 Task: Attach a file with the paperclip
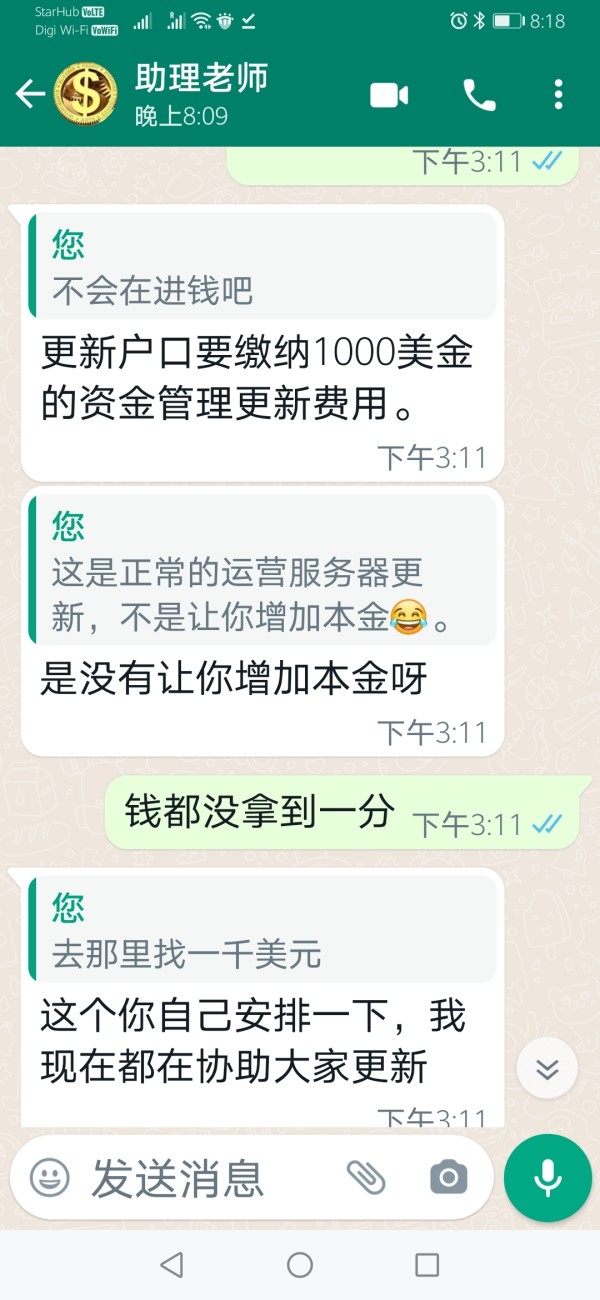pos(366,1177)
